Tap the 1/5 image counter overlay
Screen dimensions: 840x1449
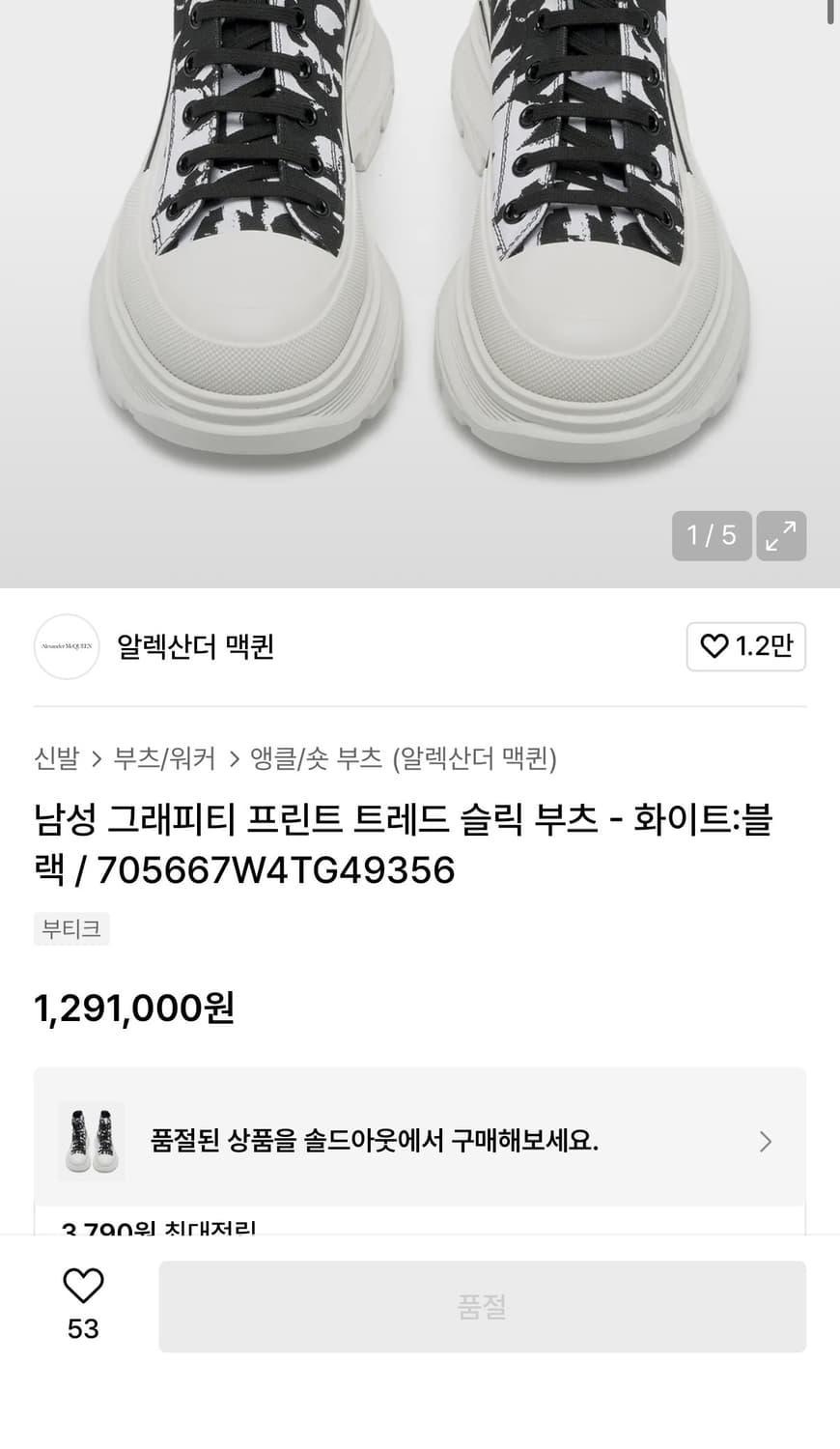tap(712, 535)
